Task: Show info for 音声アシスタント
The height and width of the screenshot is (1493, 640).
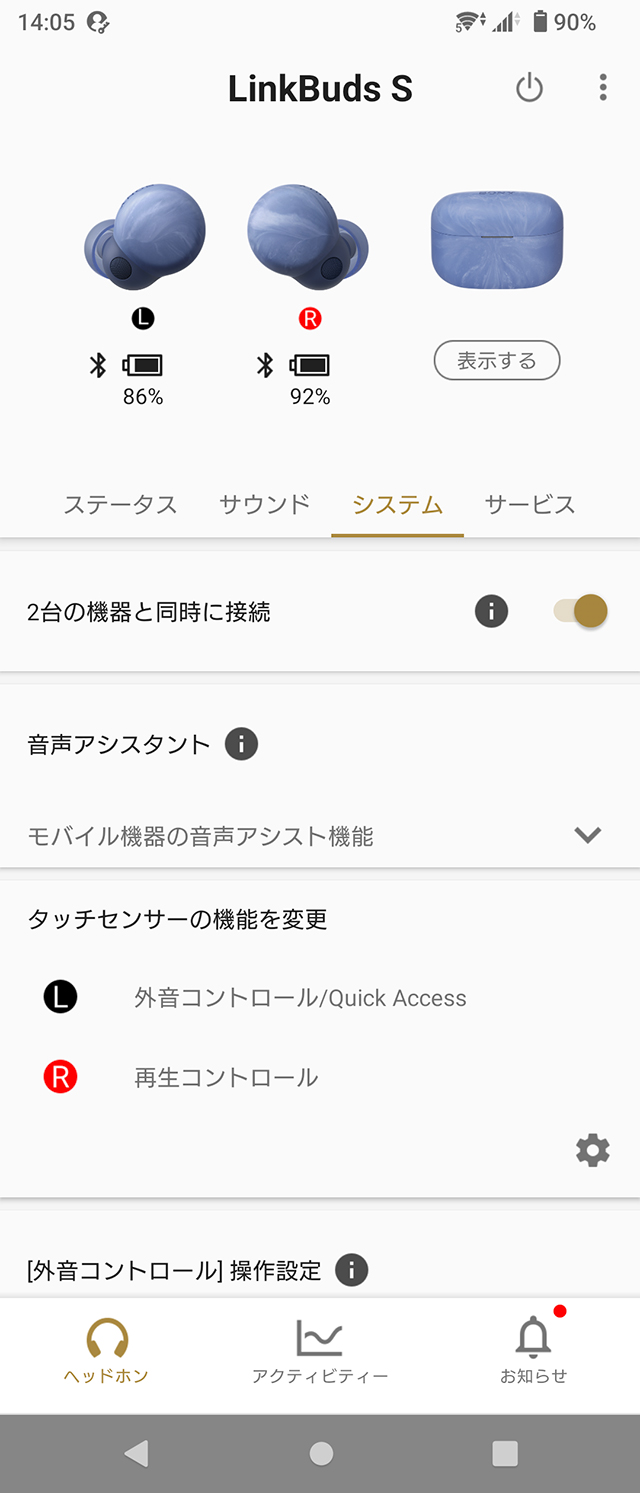Action: click(241, 744)
